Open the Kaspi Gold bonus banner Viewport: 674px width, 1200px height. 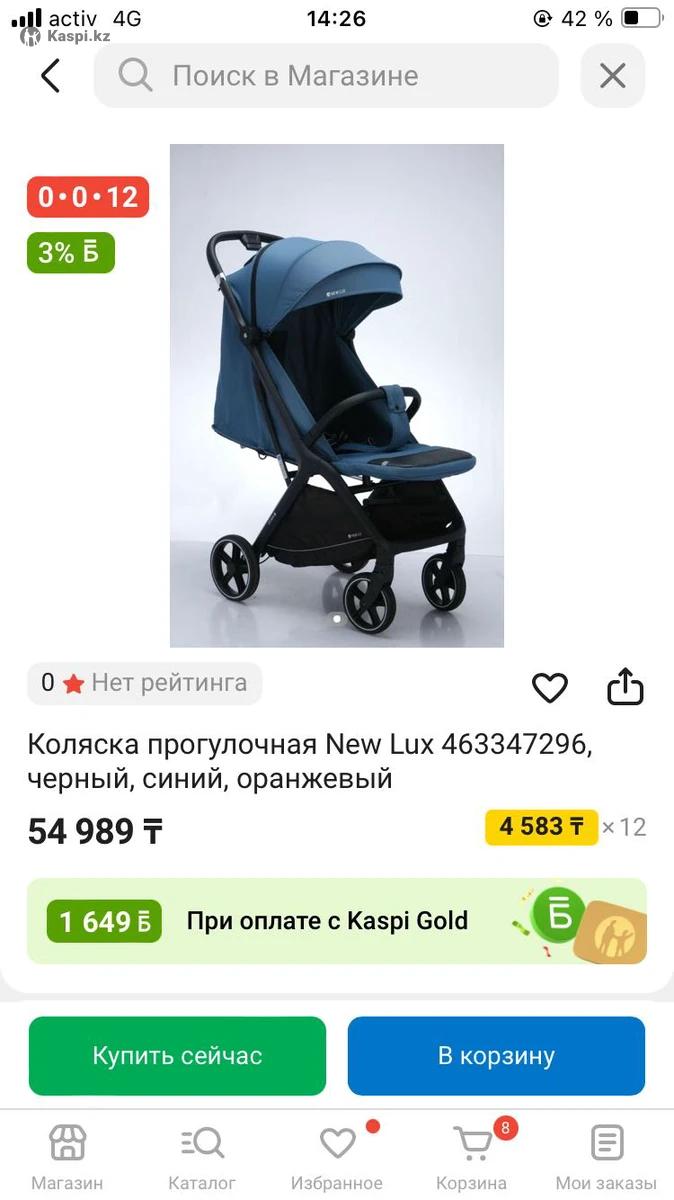coord(337,921)
